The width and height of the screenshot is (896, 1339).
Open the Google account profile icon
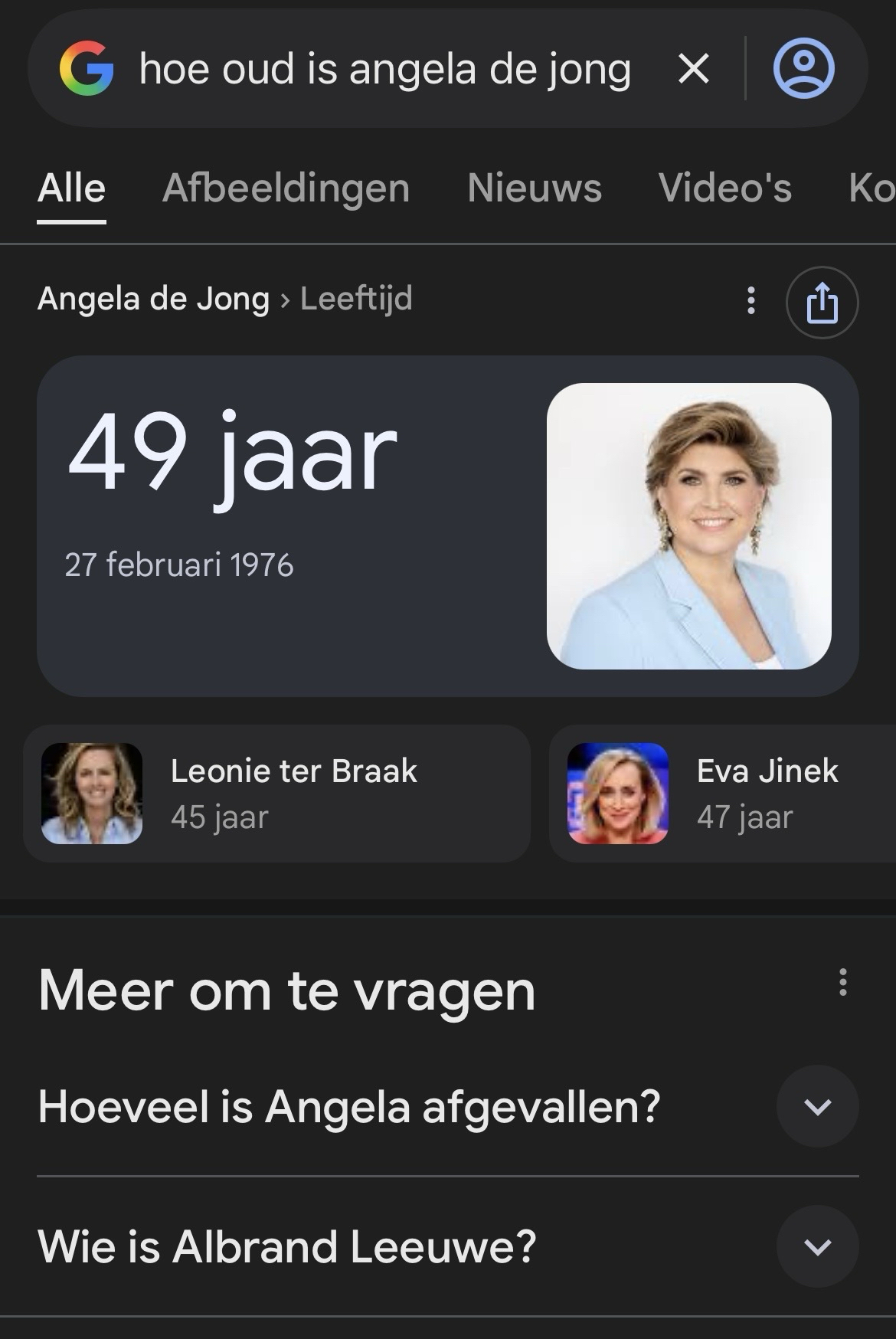point(803,70)
